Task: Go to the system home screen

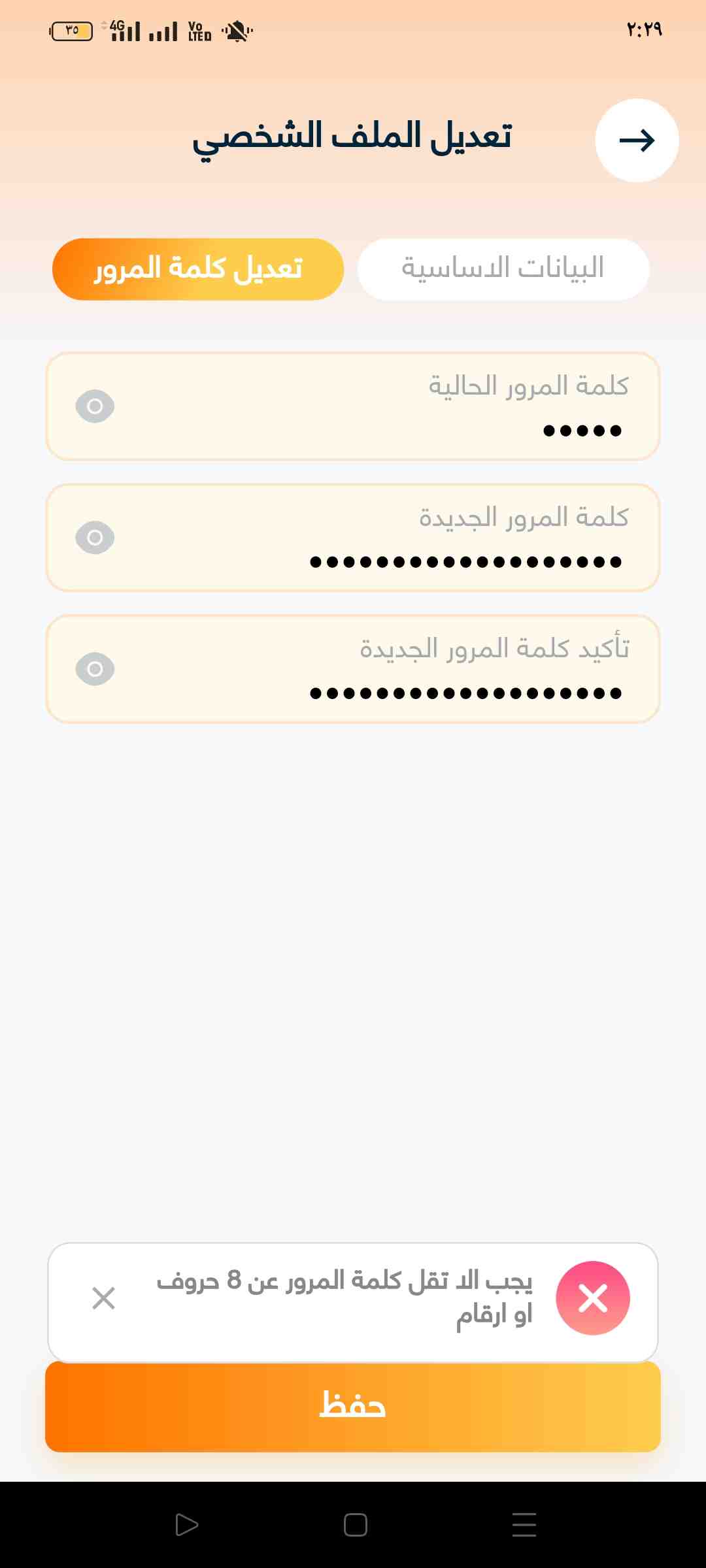Action: click(355, 1525)
